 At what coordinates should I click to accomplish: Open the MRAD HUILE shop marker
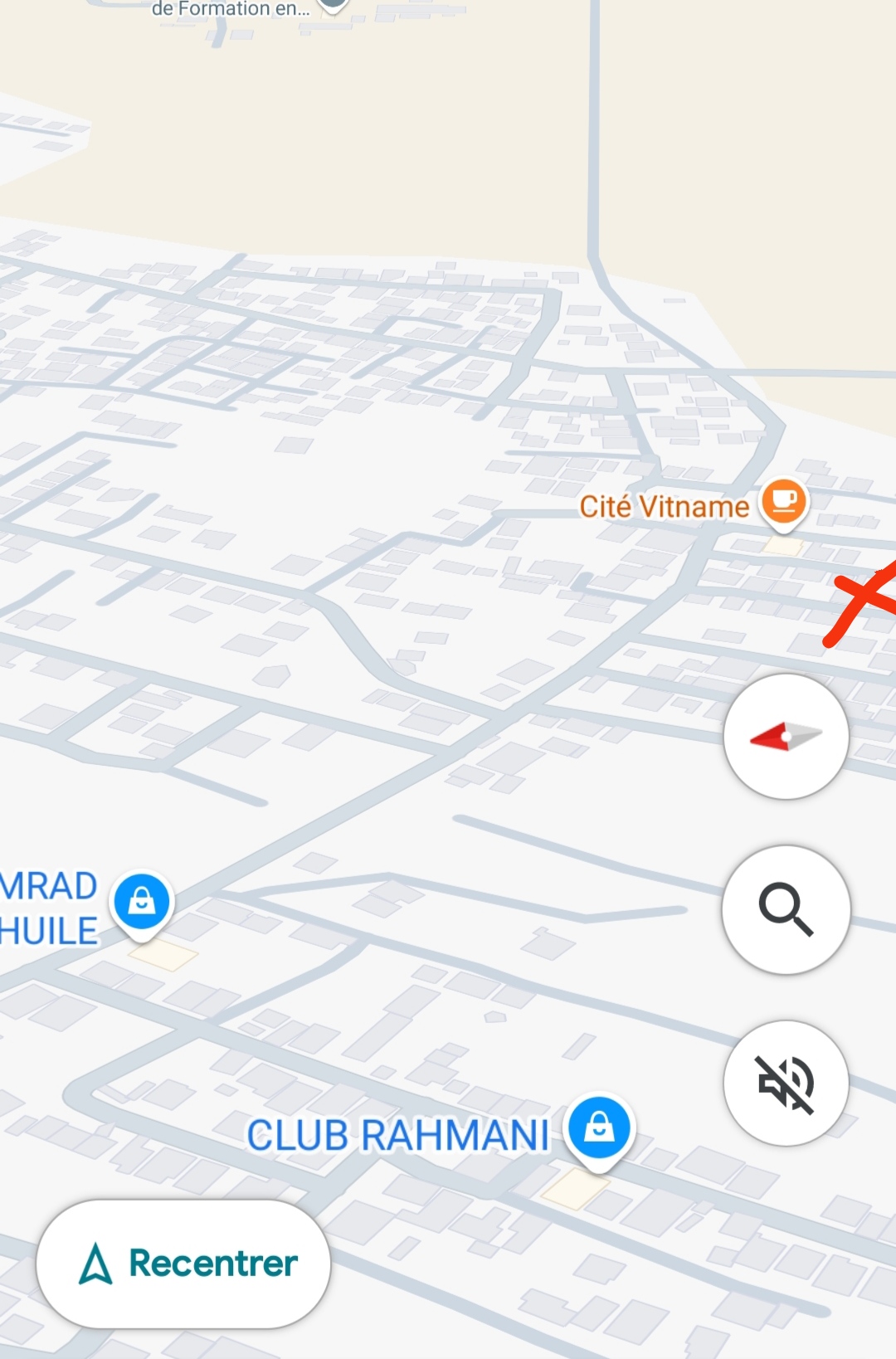point(142,903)
